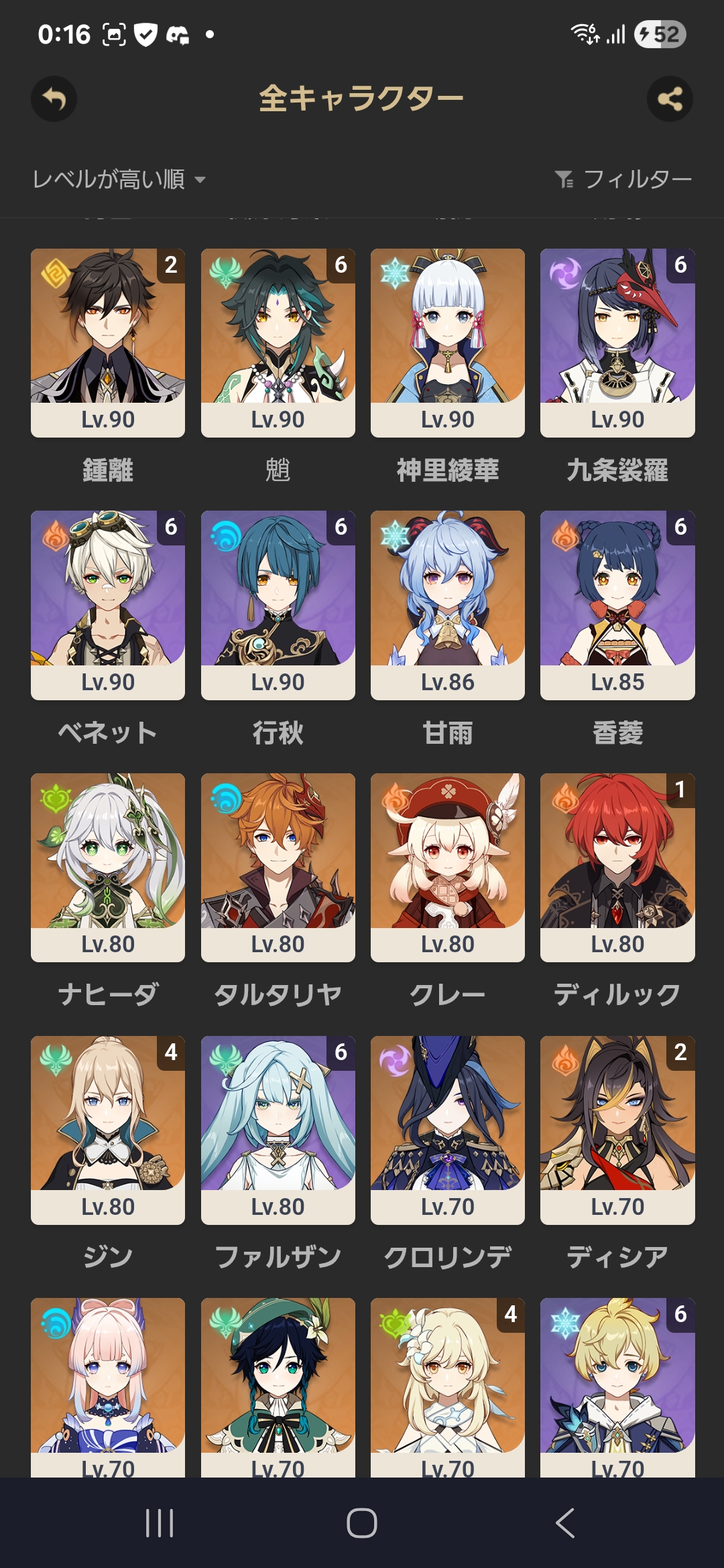
Task: View ジン character card
Action: (x=108, y=1130)
